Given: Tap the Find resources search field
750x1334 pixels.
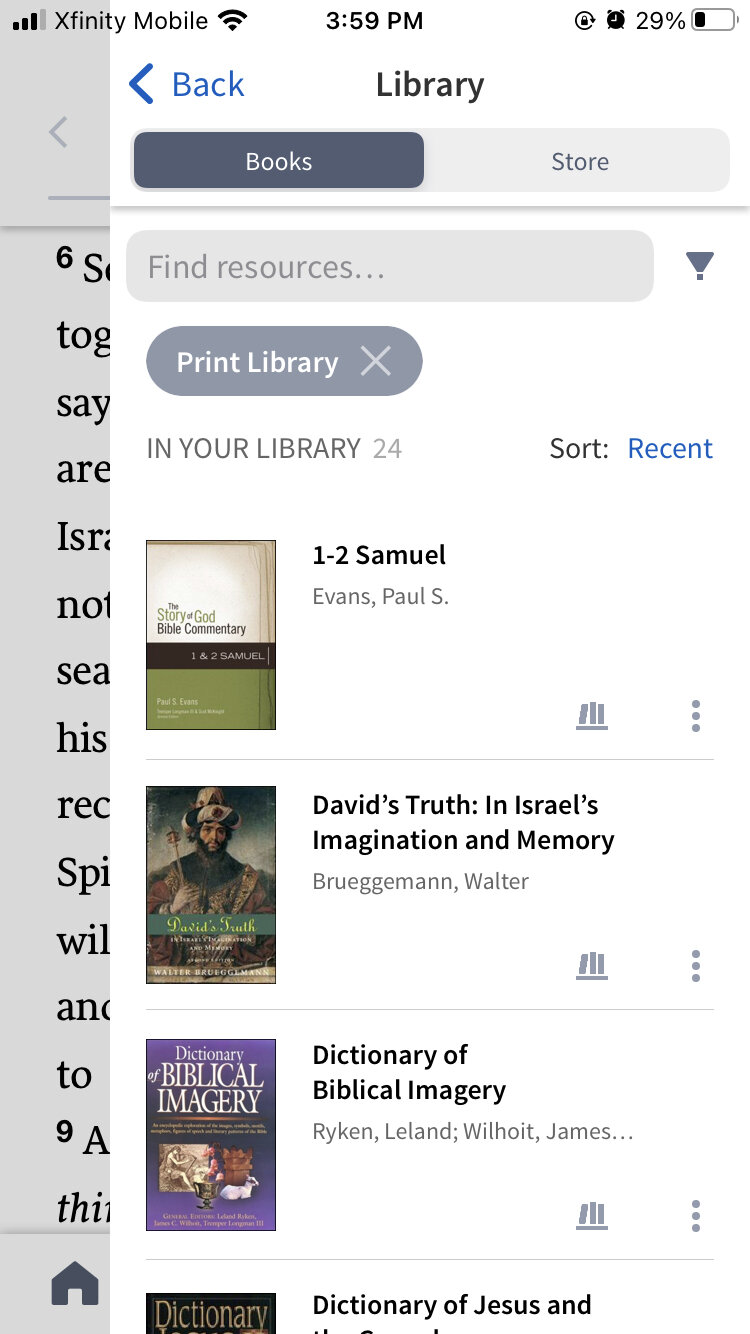Looking at the screenshot, I should coord(390,266).
